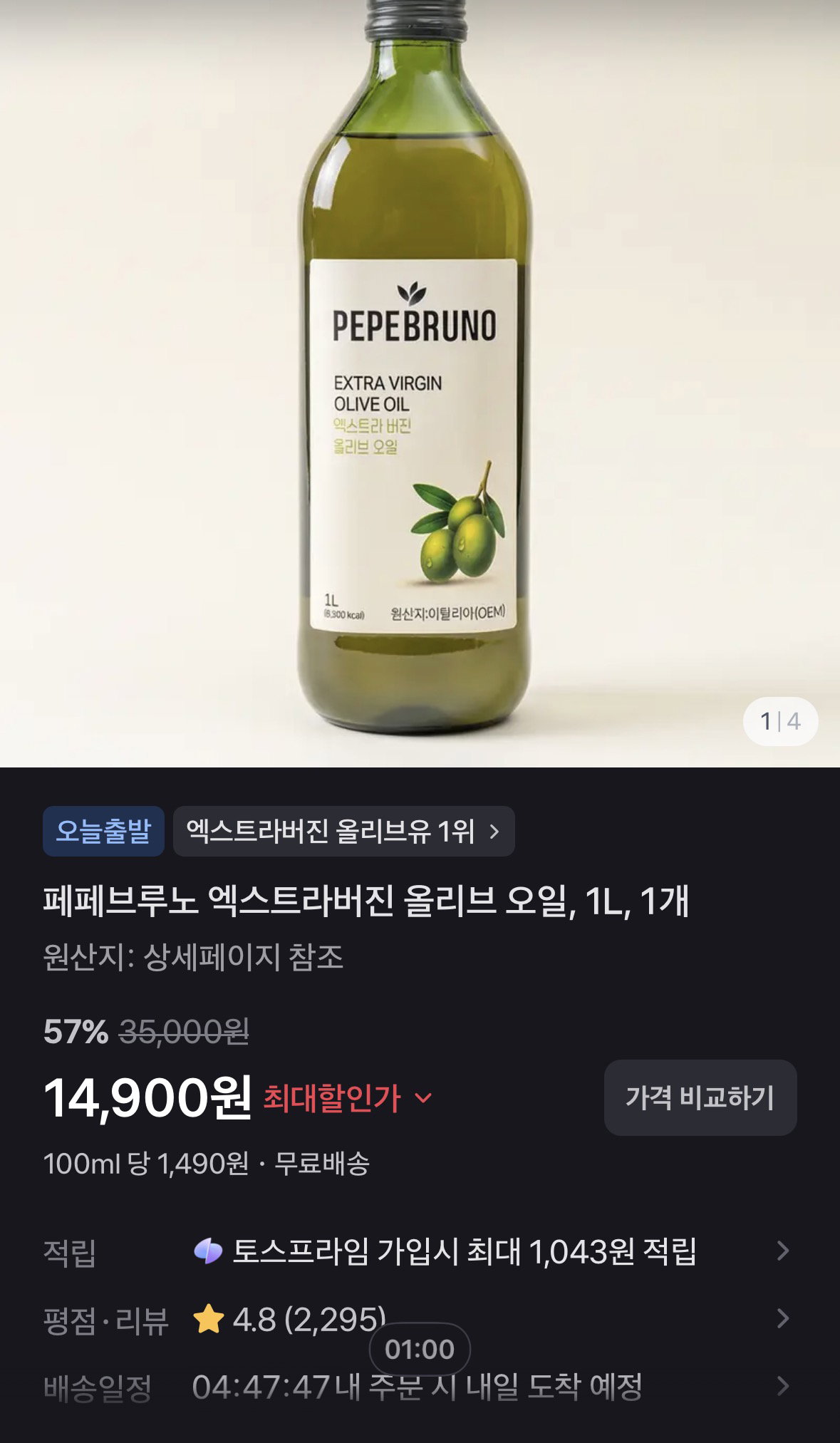Open the Pepebruno olive oil product image

pos(420,383)
